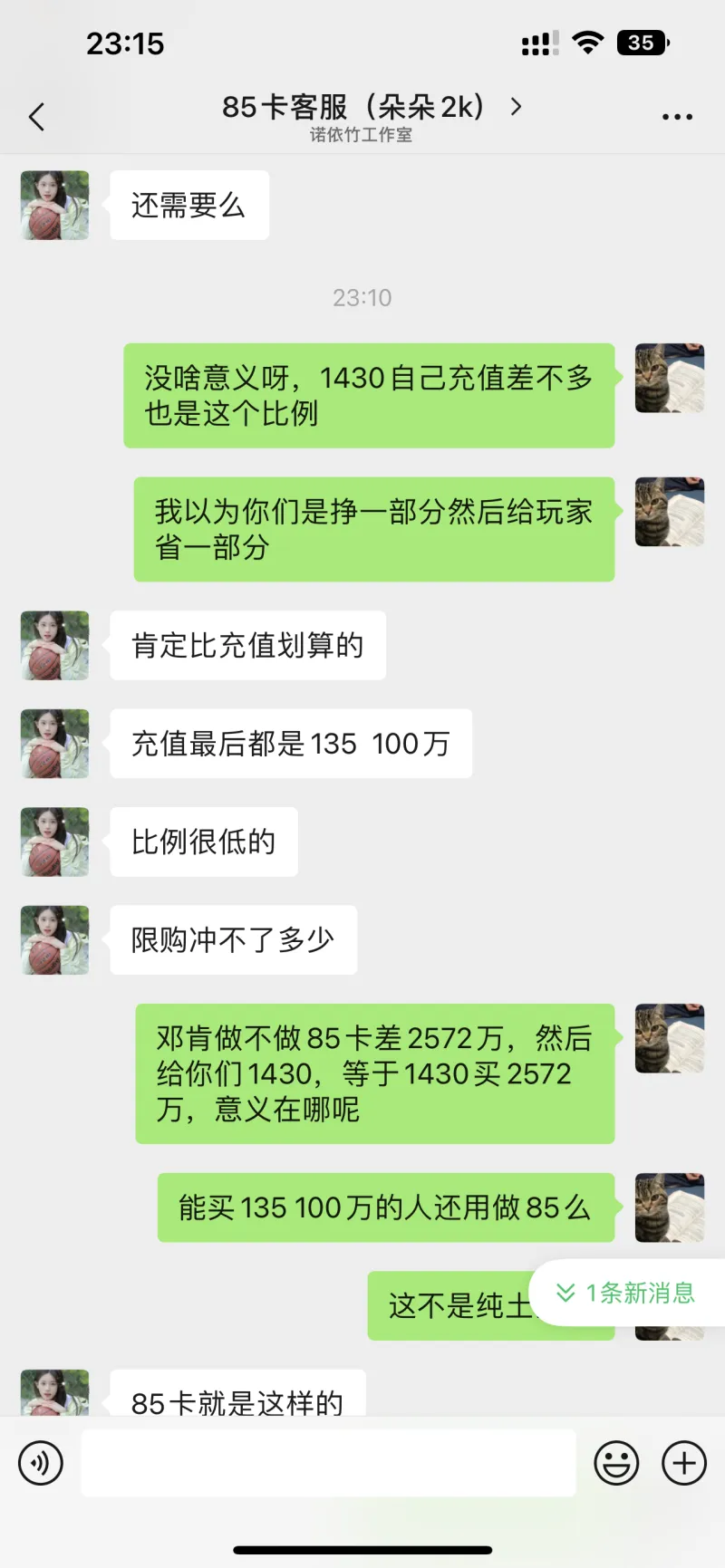Switch to voice message input

click(41, 1462)
